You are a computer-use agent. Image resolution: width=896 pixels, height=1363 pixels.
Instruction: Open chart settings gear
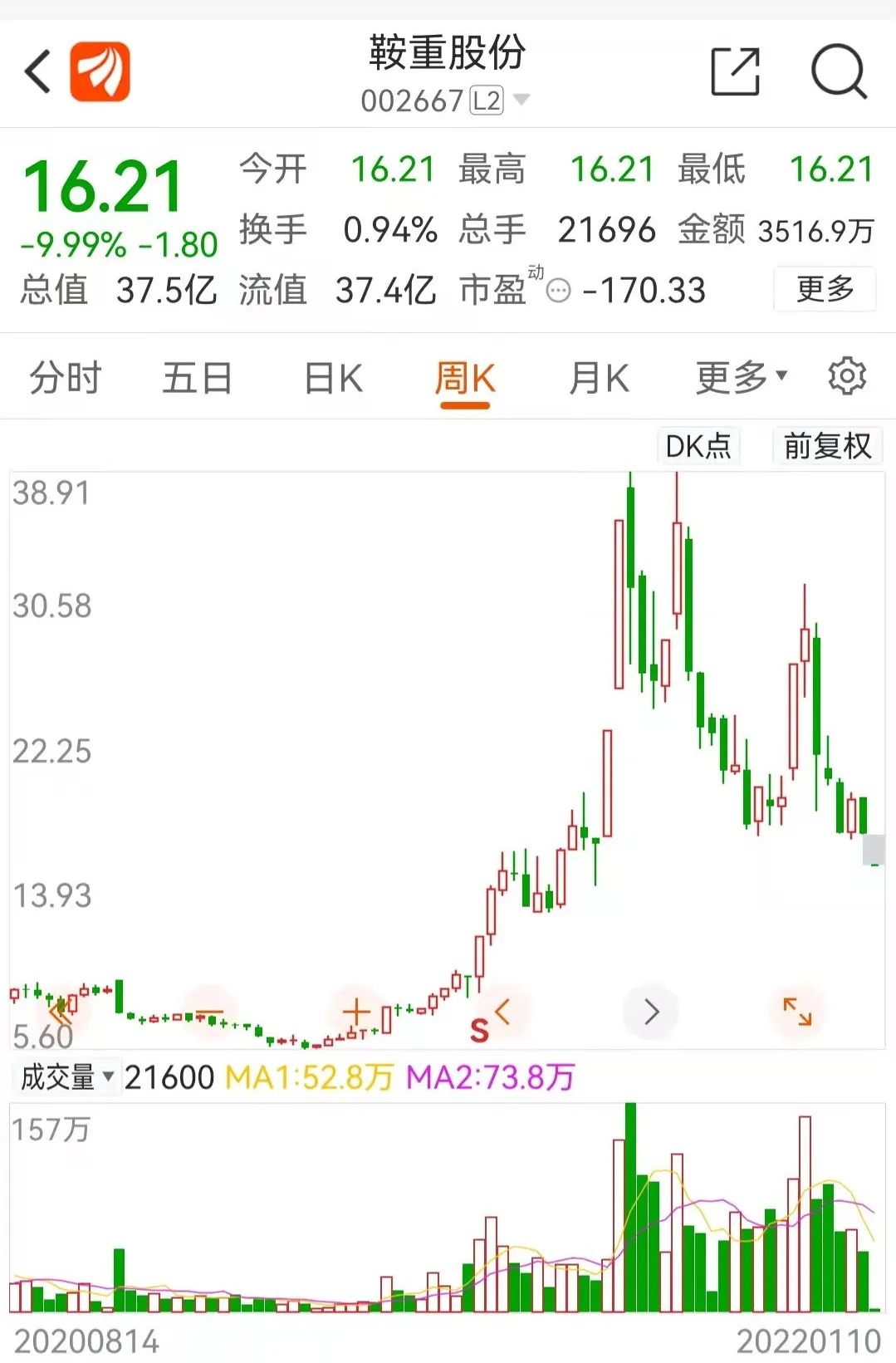coord(846,377)
